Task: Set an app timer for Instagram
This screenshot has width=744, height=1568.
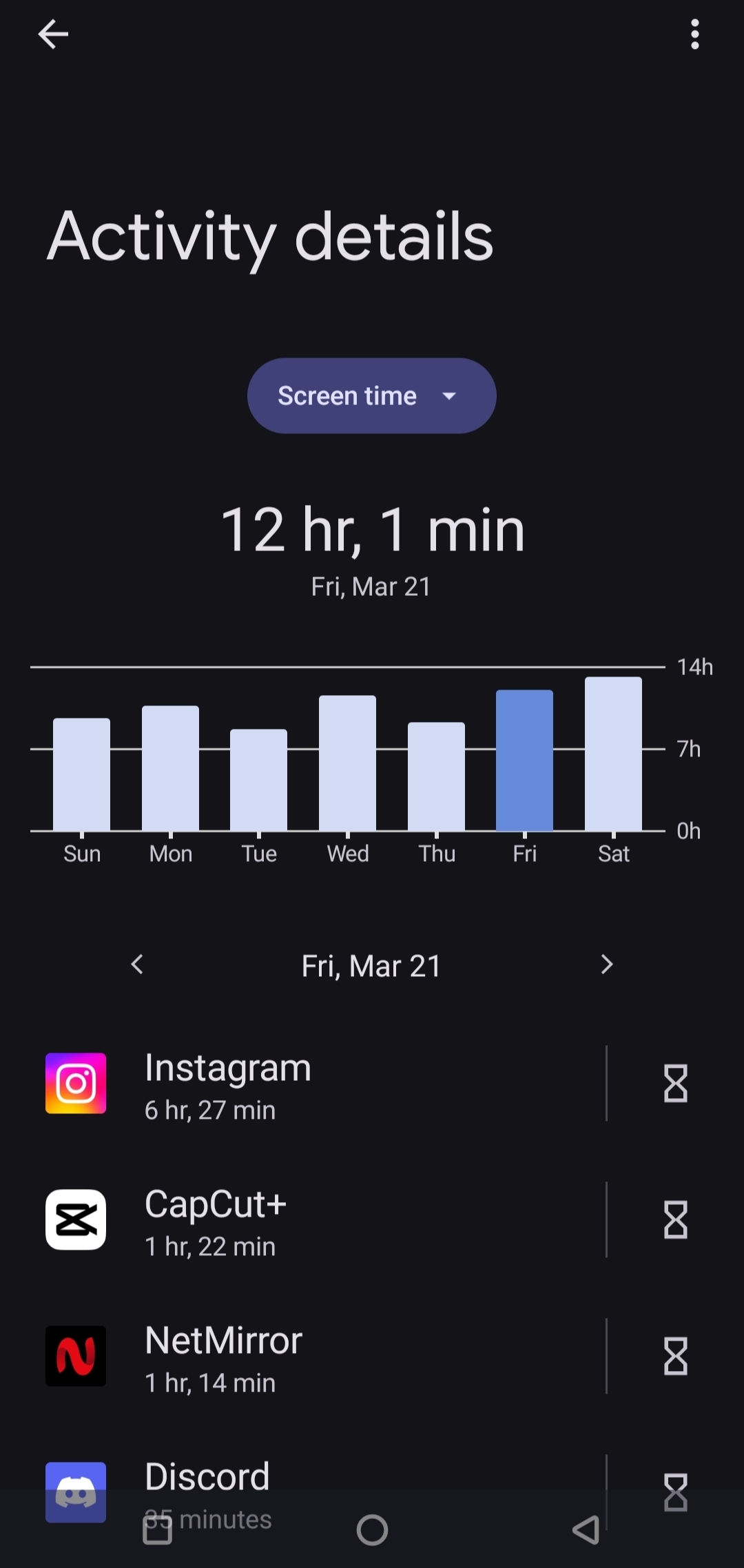Action: [676, 1084]
